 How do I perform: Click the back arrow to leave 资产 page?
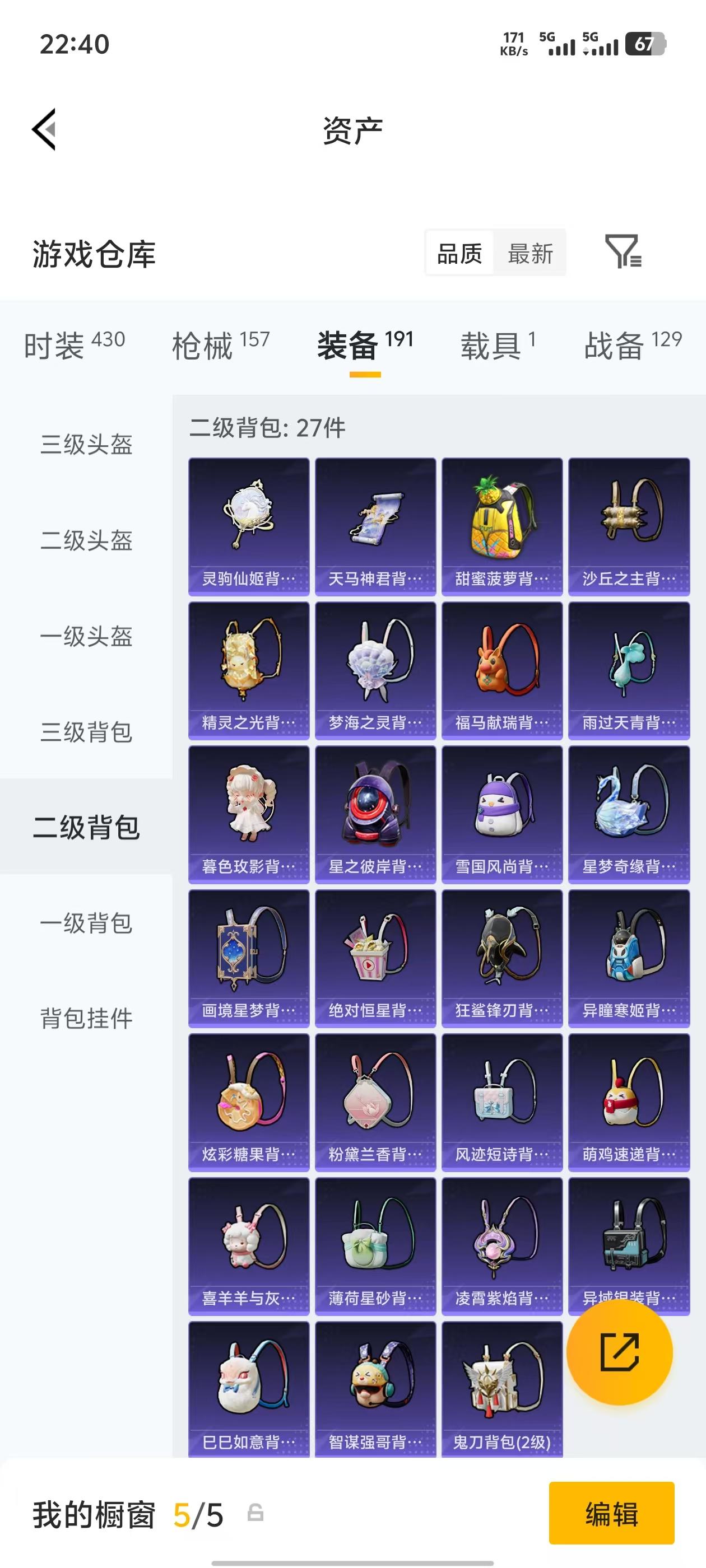pyautogui.click(x=43, y=130)
